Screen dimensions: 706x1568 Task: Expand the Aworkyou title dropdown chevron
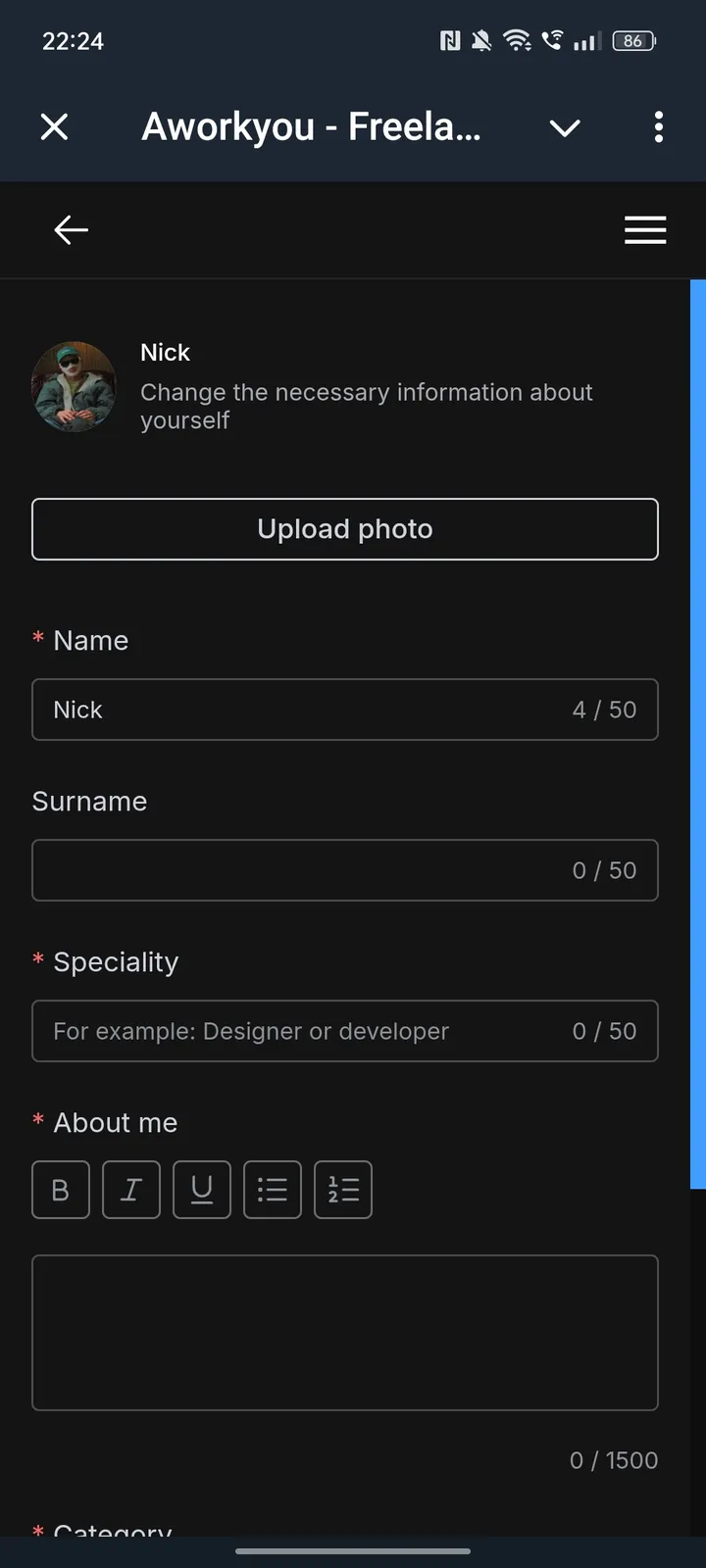[x=564, y=128]
